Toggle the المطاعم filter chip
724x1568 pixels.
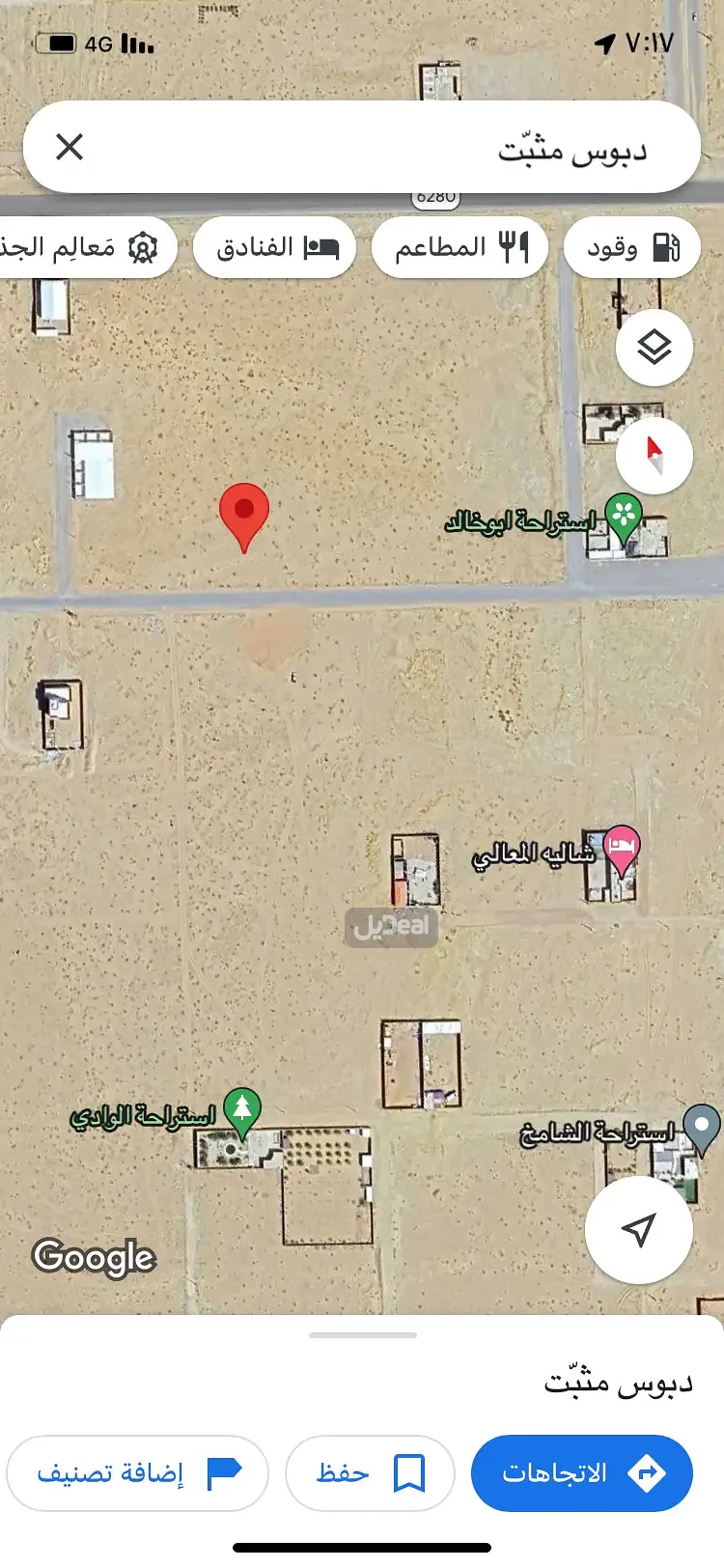click(459, 247)
